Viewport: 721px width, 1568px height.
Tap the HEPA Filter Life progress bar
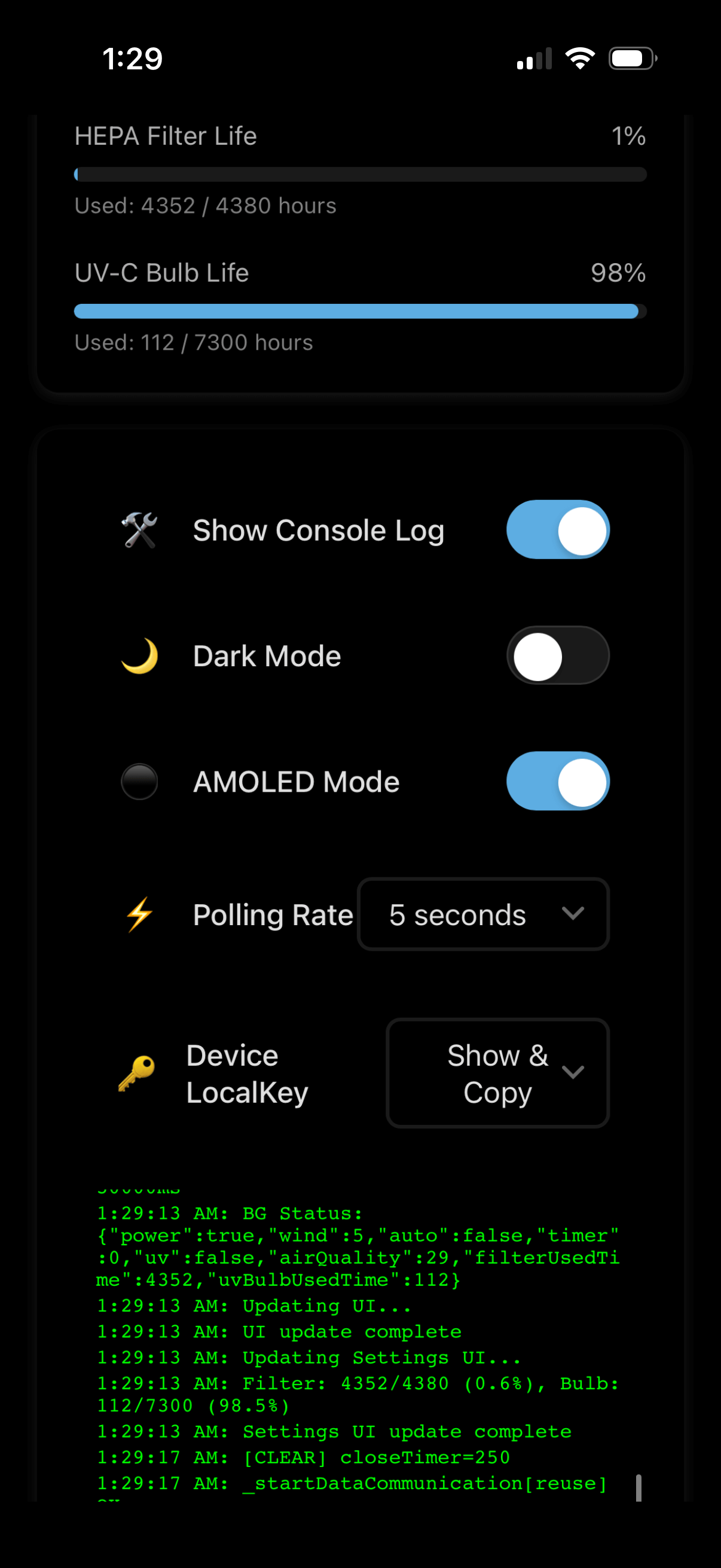point(360,174)
